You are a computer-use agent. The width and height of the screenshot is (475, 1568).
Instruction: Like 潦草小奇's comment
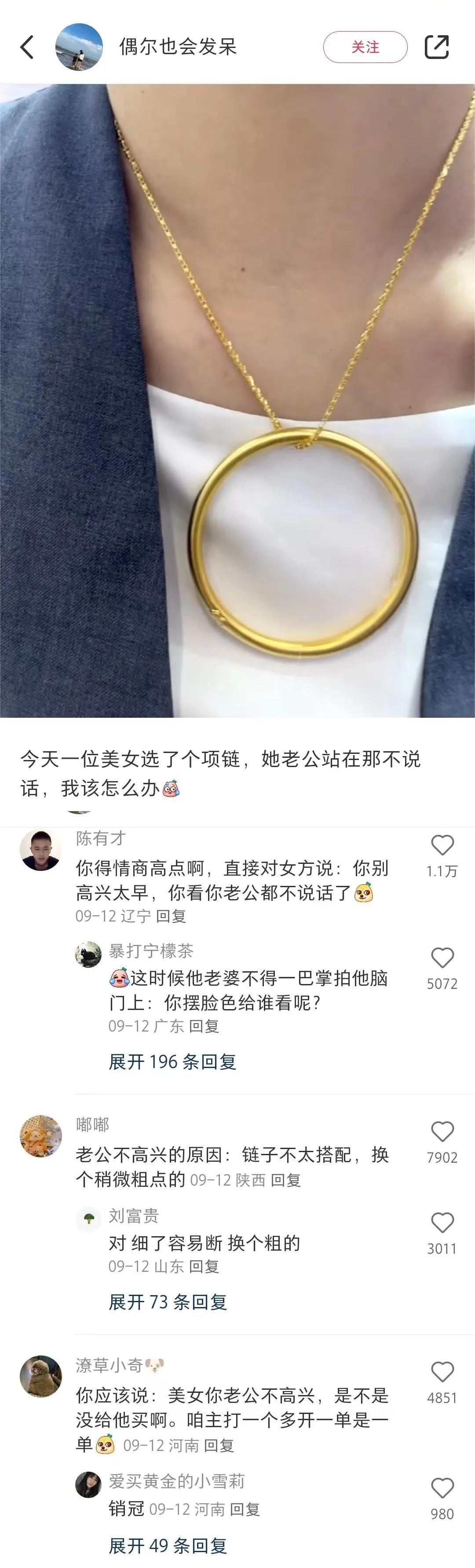pos(442,1372)
